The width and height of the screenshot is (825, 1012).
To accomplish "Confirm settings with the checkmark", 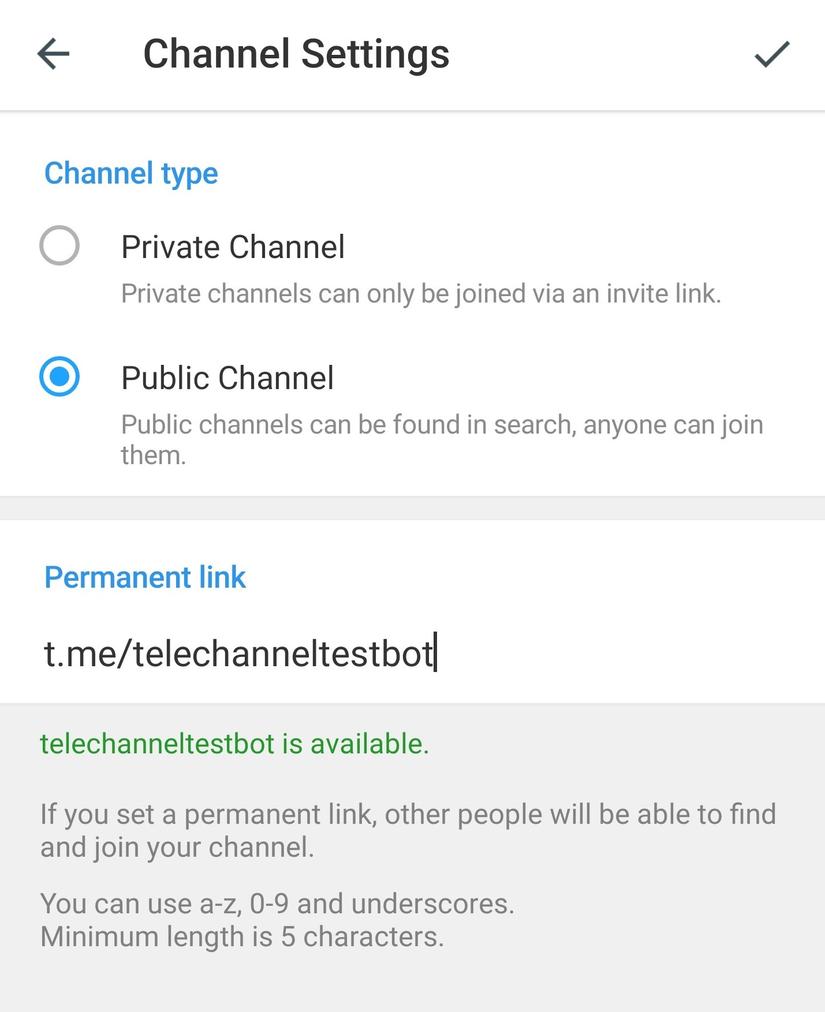I will 771,54.
